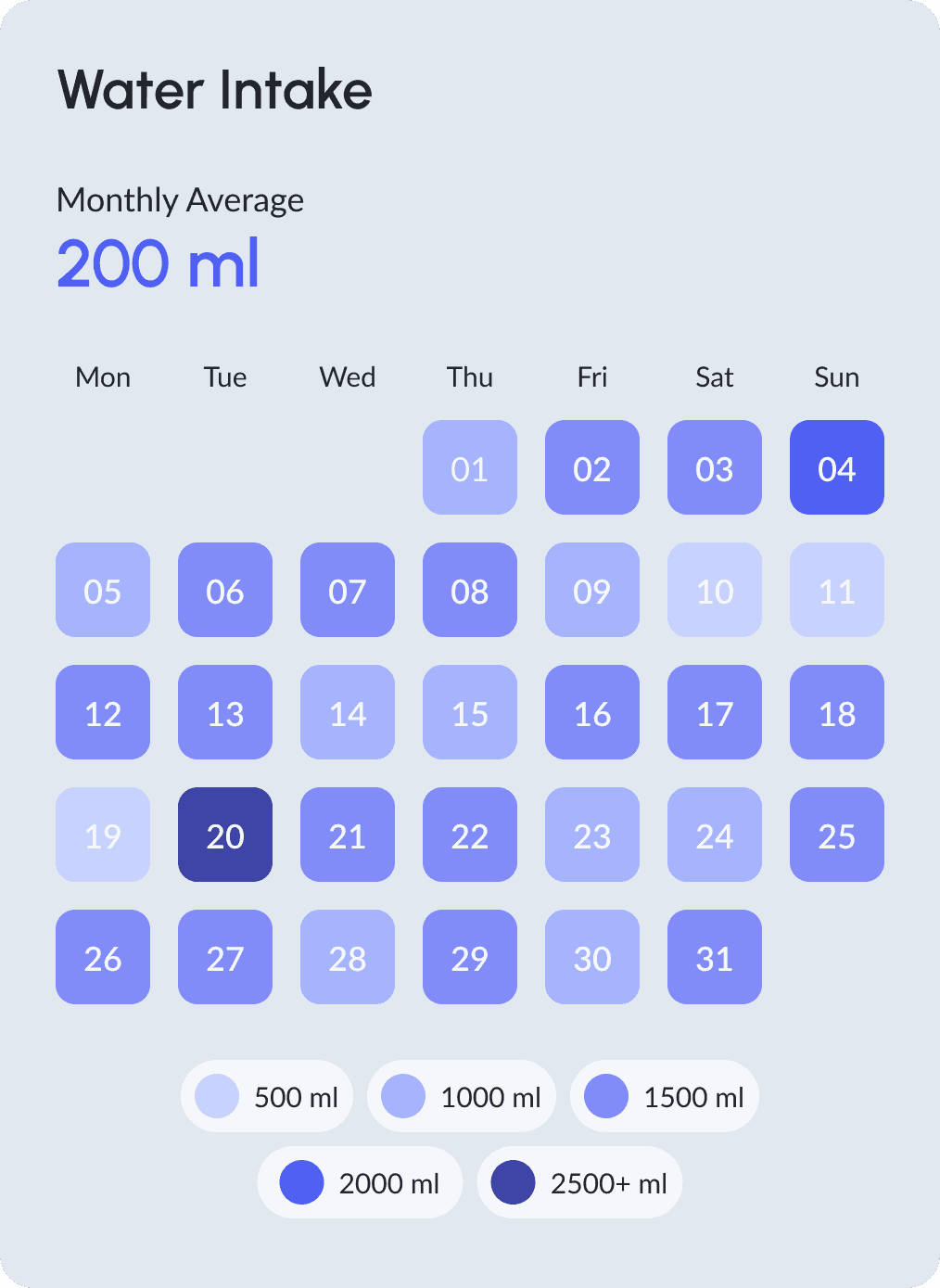This screenshot has width=940, height=1288.
Task: Choose the 1500 ml legend chip
Action: coord(665,1096)
